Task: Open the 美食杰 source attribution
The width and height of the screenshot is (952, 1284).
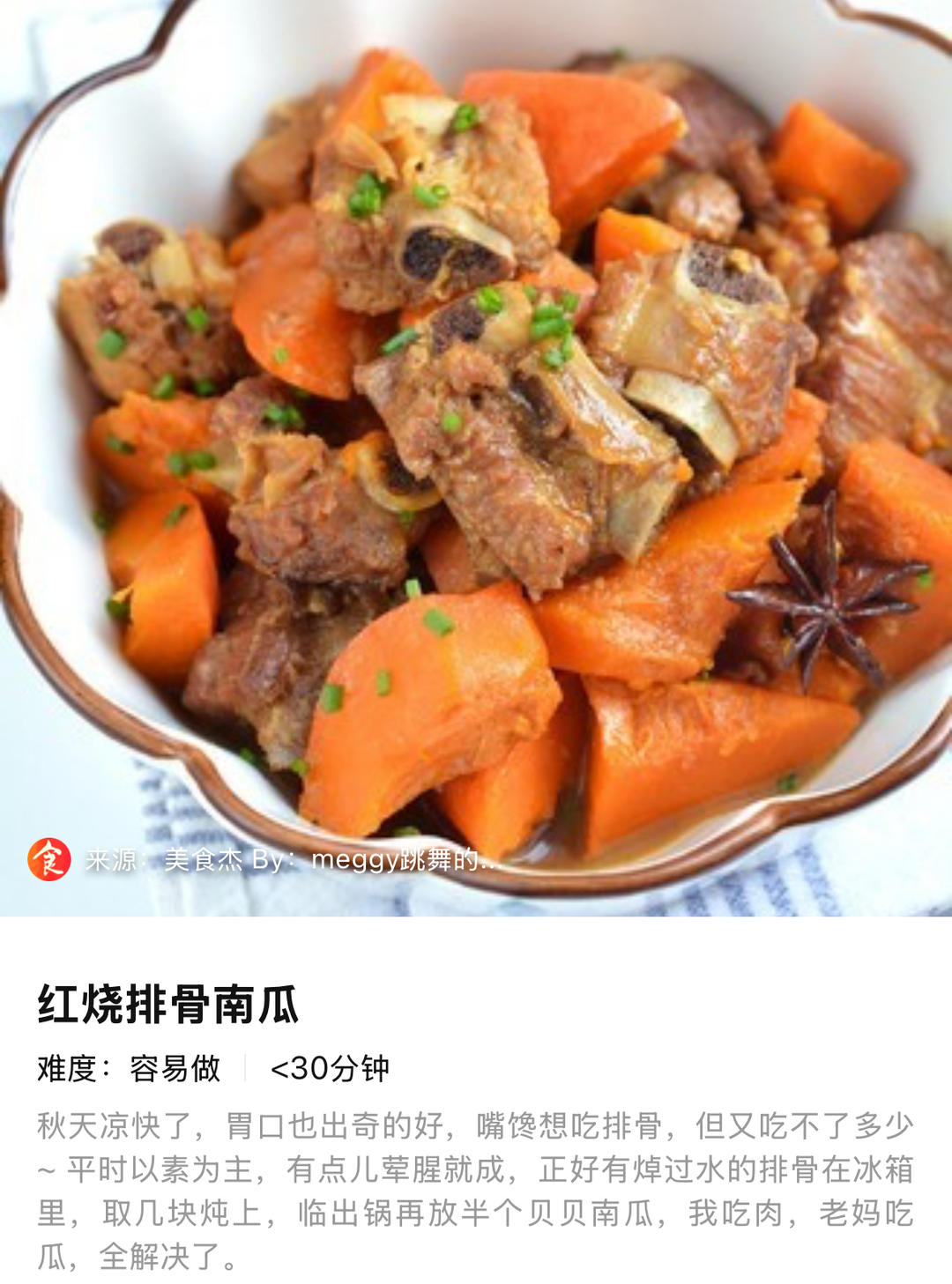Action: [x=264, y=859]
